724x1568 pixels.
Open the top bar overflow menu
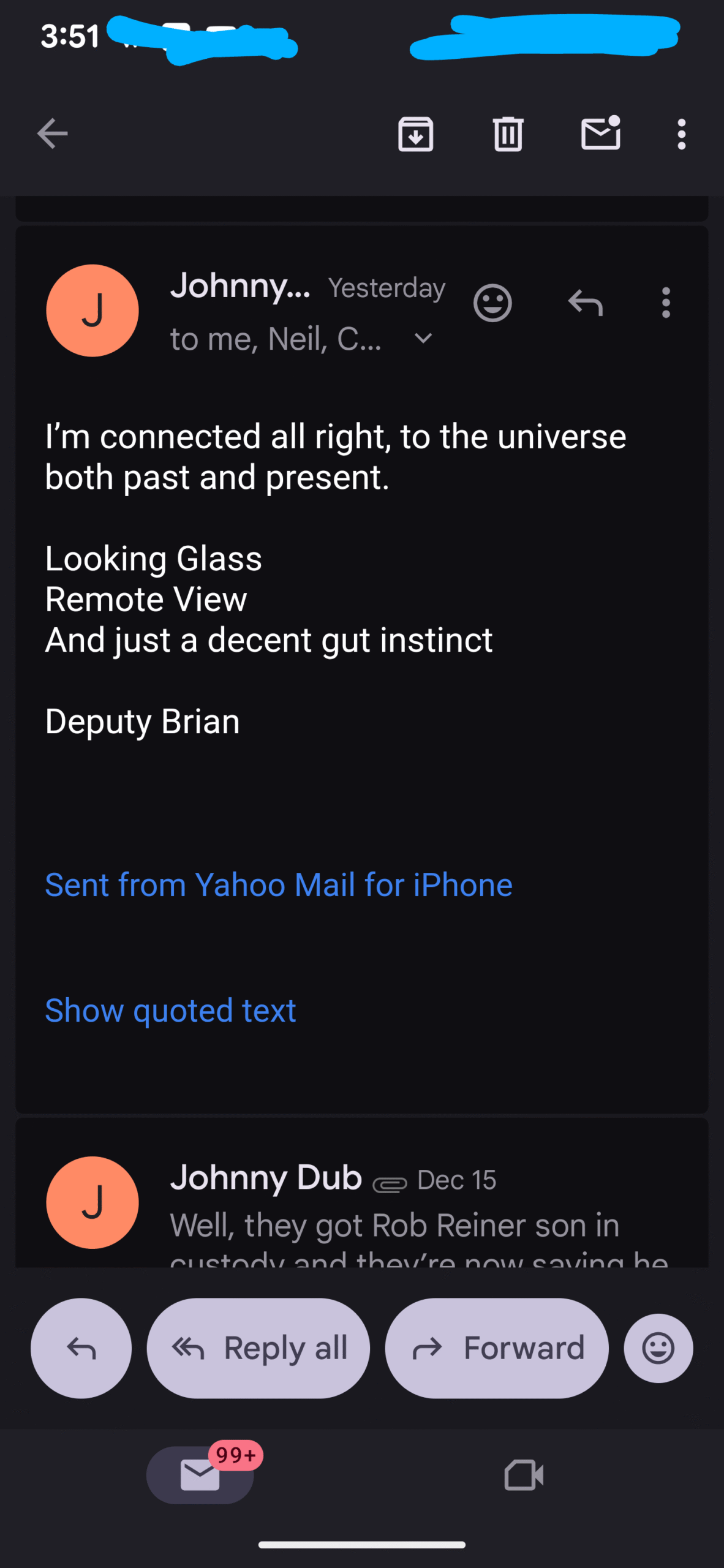tap(681, 134)
